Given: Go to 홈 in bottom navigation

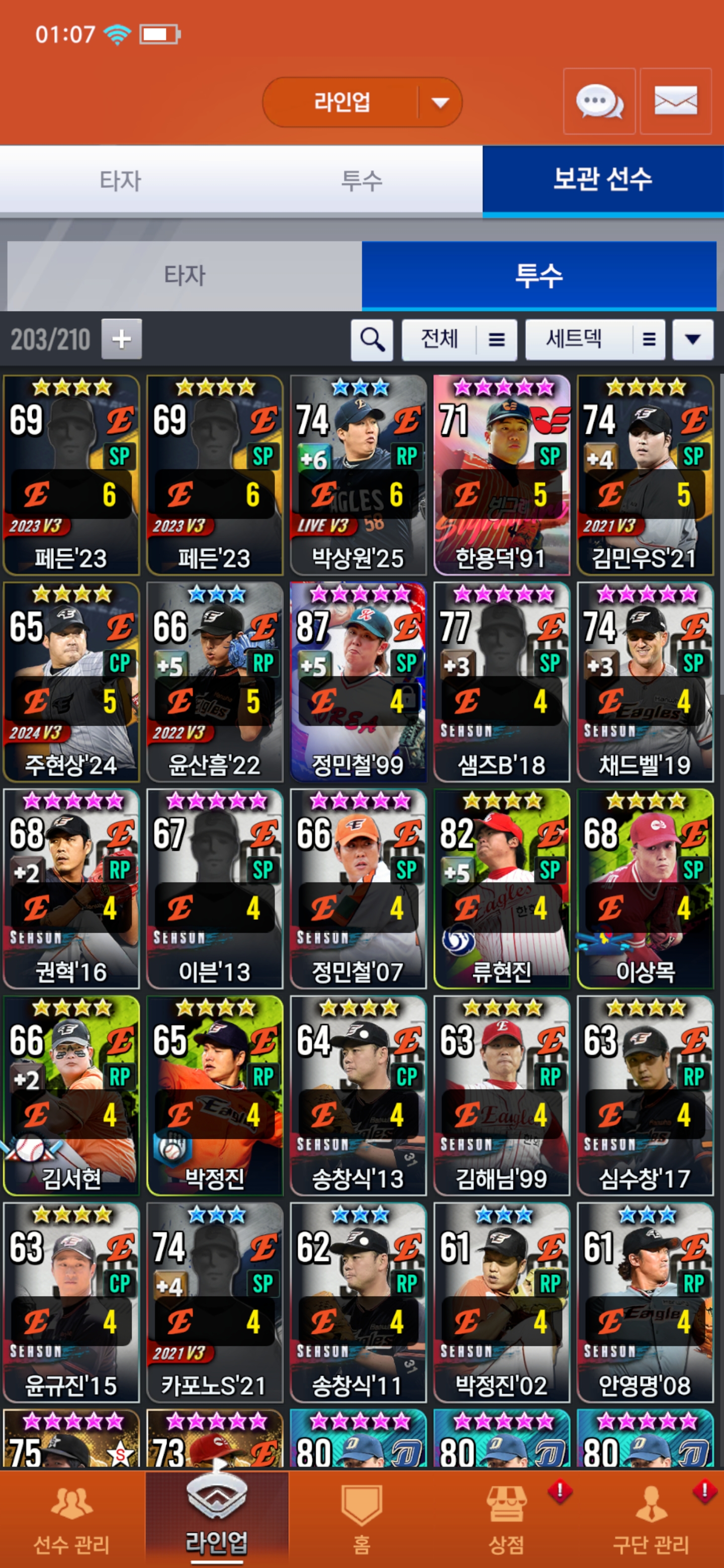Looking at the screenshot, I should 361,1519.
